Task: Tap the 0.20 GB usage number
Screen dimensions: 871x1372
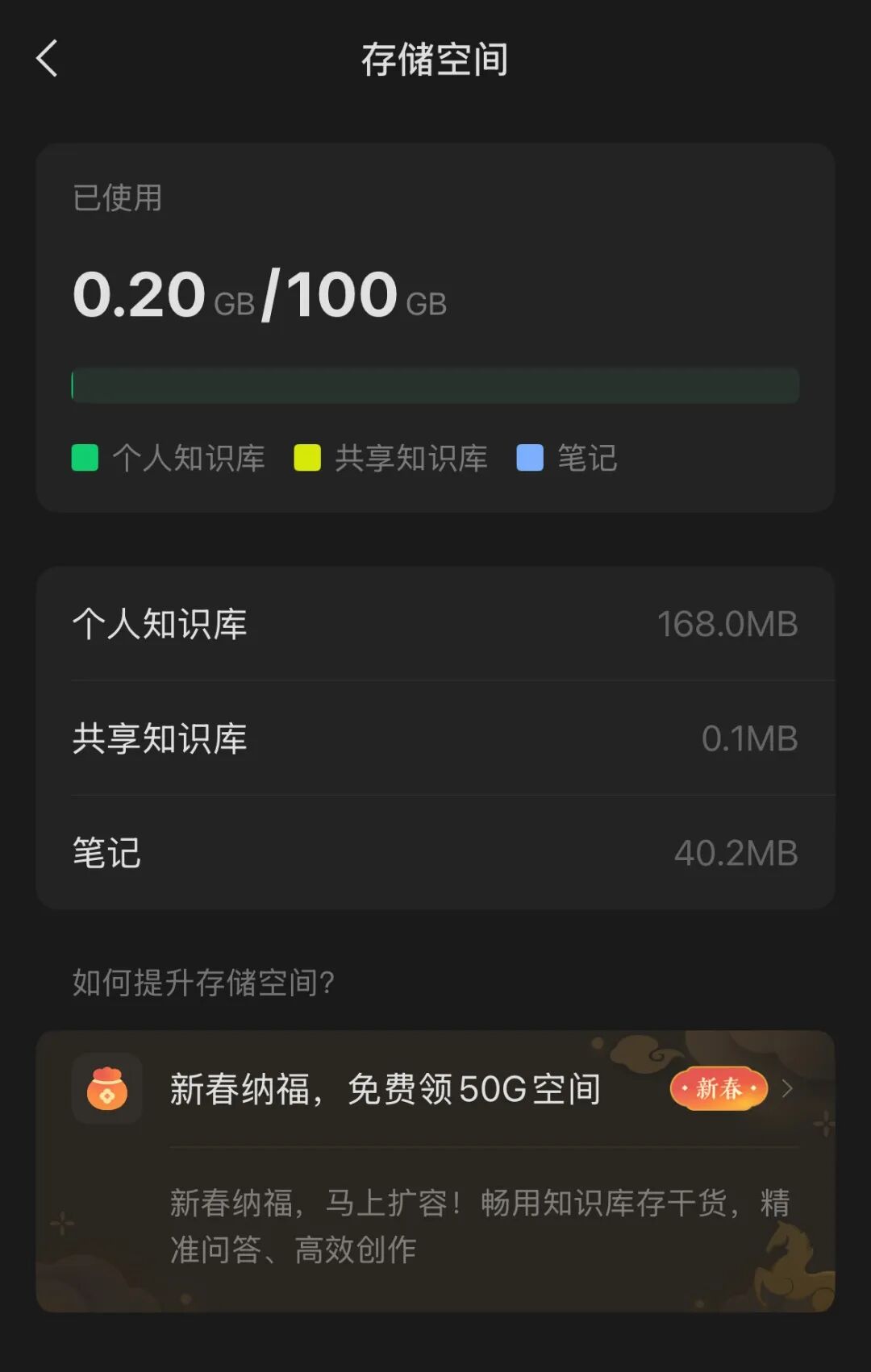Action: [x=138, y=294]
